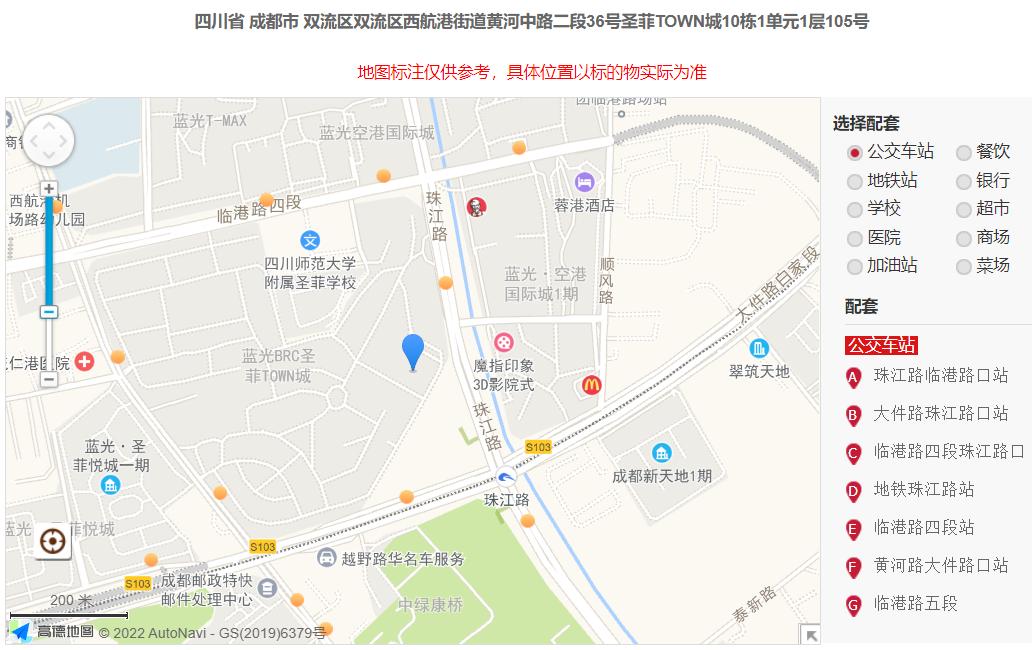Show 地铁珠江路站 on the map
The image size is (1032, 650).
(923, 490)
